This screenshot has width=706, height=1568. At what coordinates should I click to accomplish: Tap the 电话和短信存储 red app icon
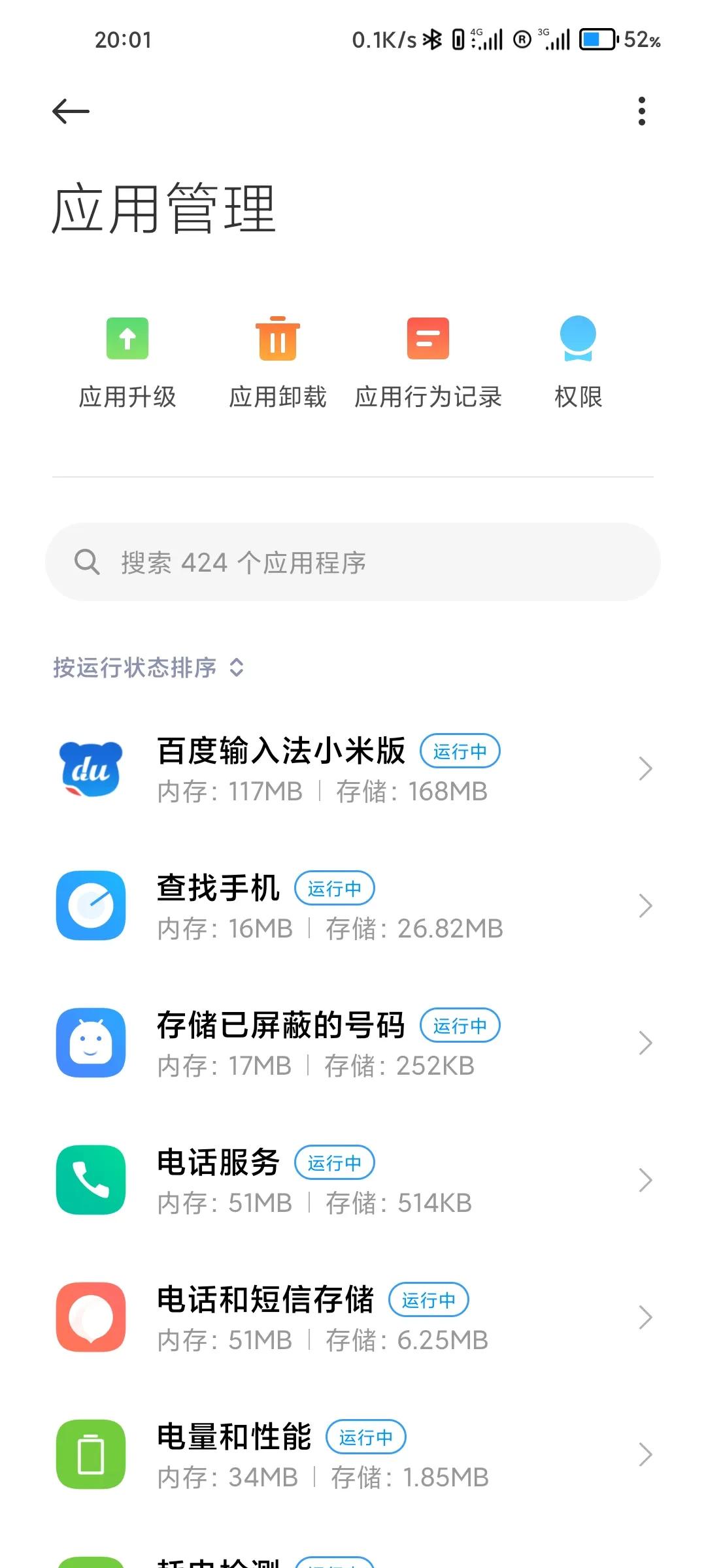pos(92,1318)
